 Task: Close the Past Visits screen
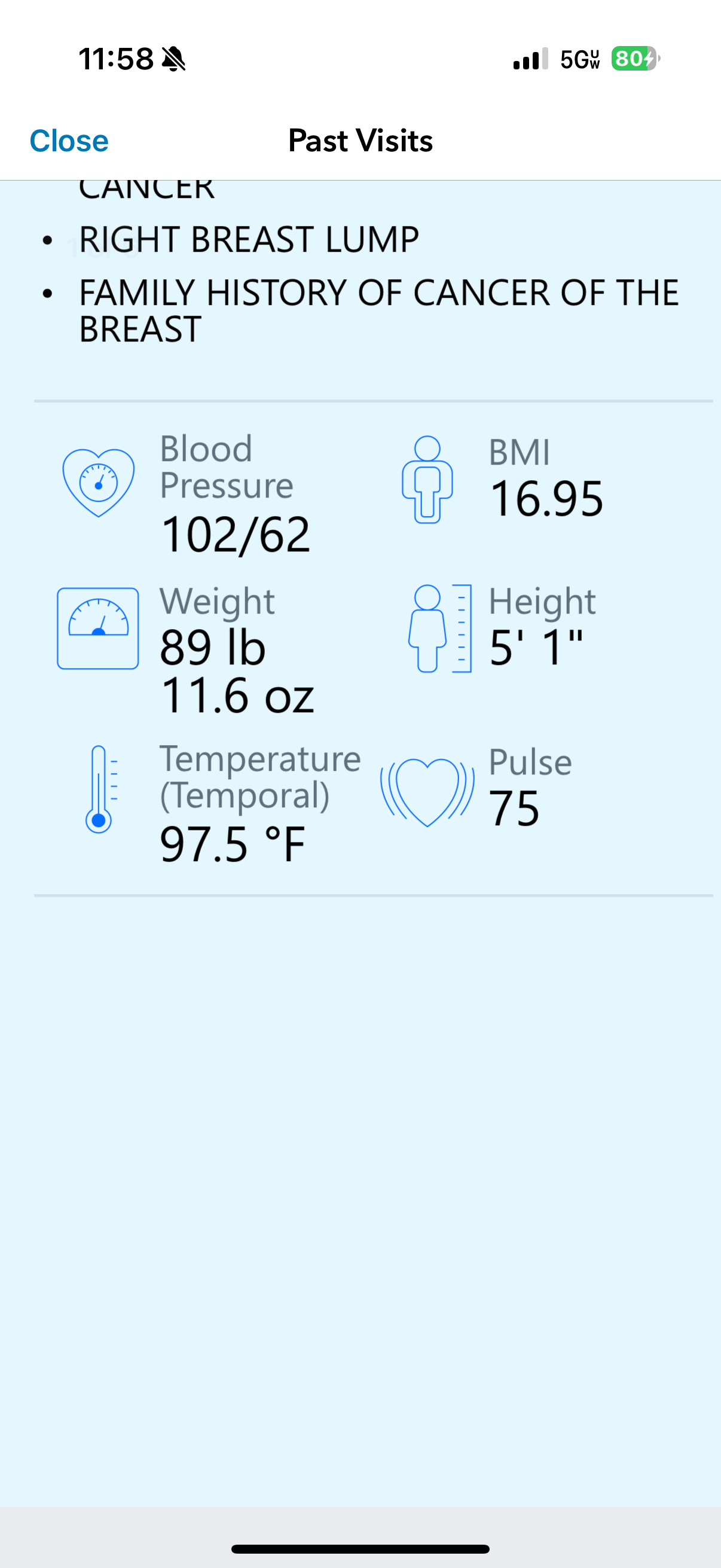(x=69, y=141)
